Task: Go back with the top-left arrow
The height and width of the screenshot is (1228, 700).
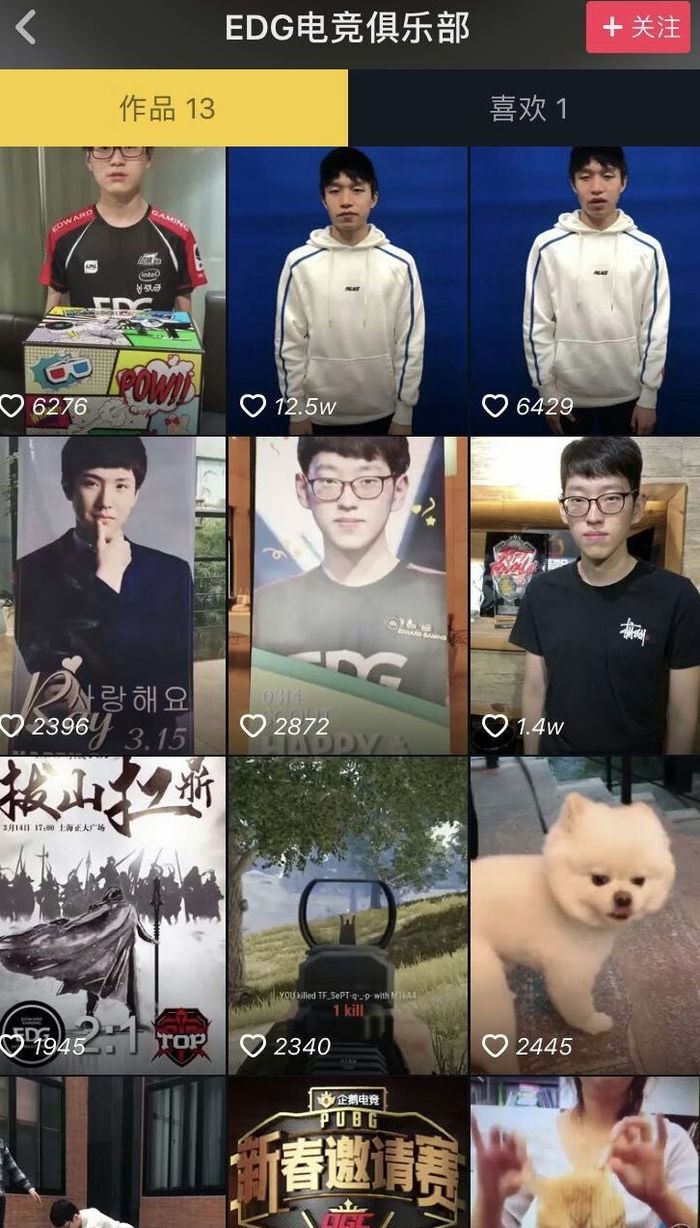Action: click(27, 28)
